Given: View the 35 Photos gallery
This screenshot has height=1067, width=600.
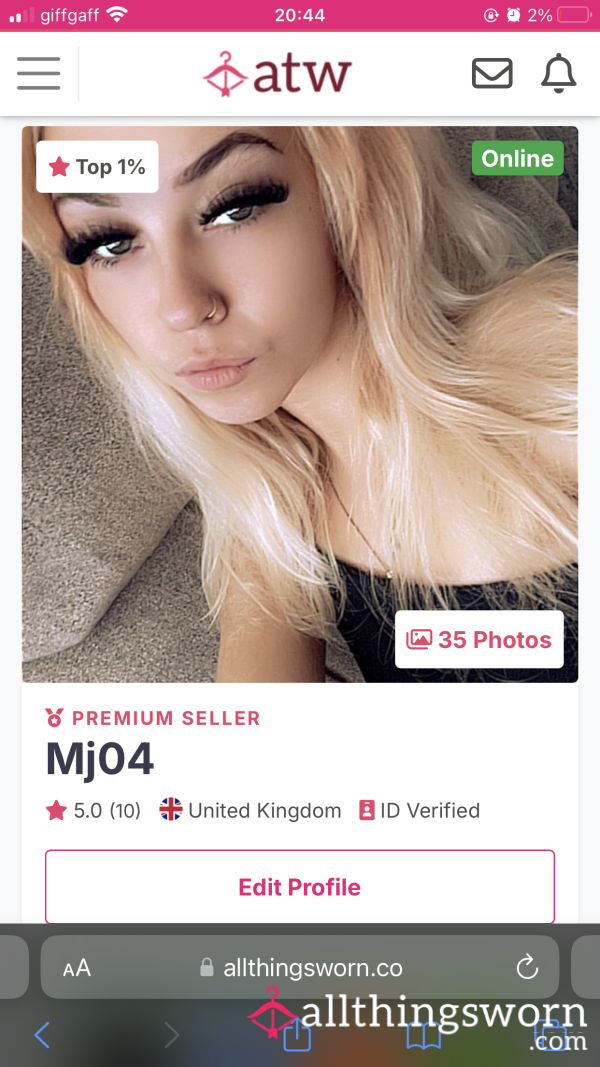Looking at the screenshot, I should pos(480,639).
